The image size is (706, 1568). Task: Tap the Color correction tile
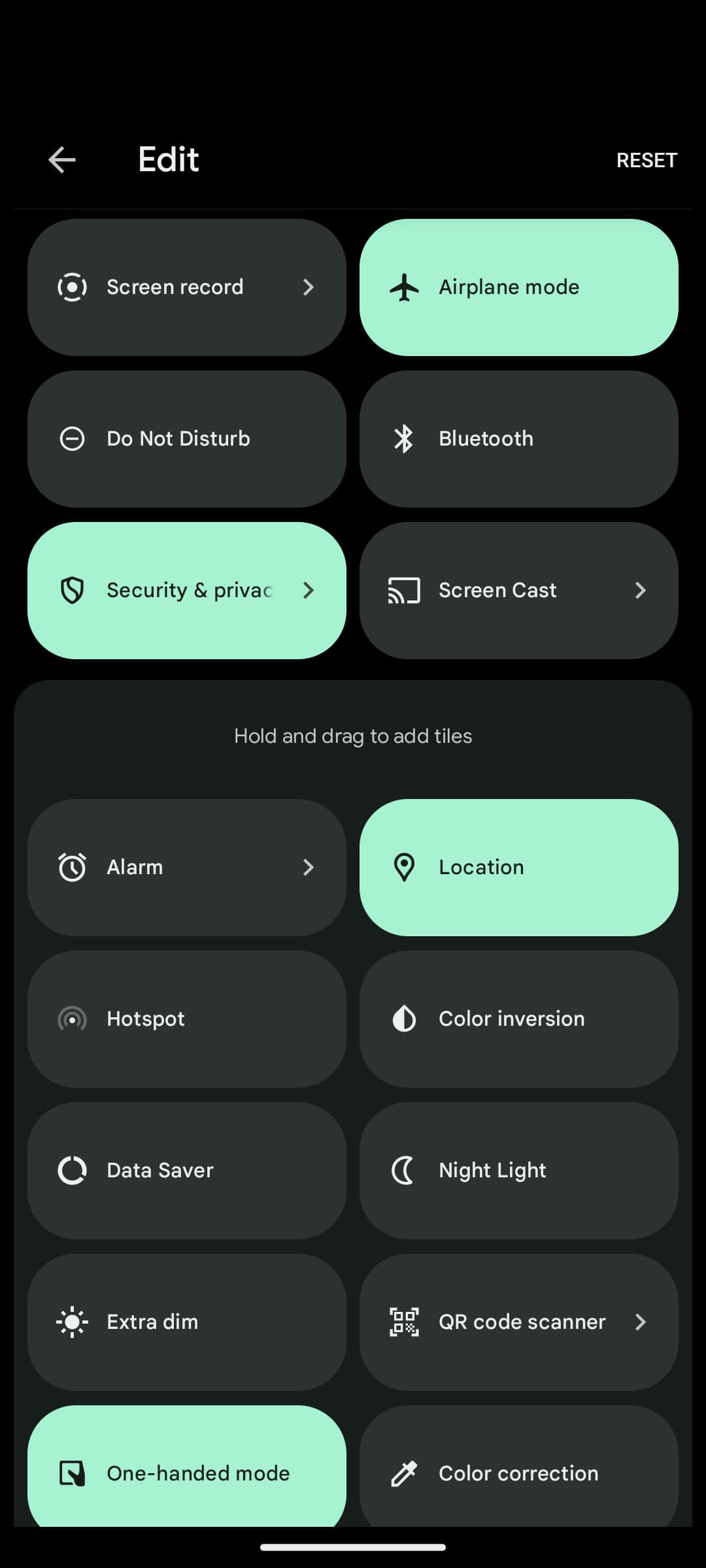click(518, 1470)
